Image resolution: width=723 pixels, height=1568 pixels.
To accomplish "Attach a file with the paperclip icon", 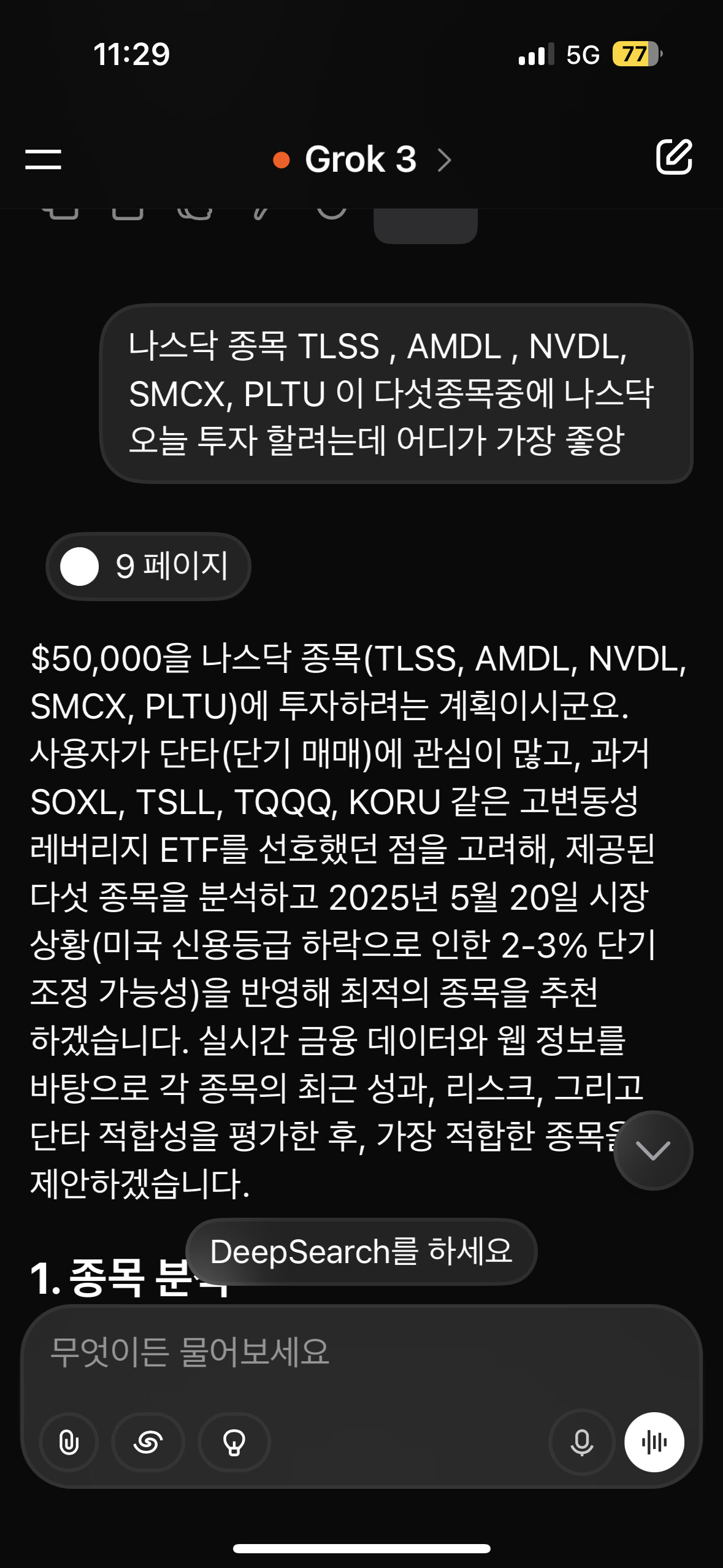I will (x=69, y=1442).
